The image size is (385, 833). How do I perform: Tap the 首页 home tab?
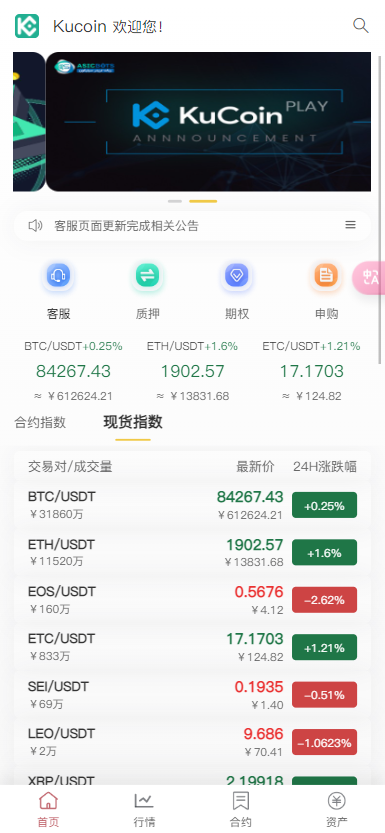(x=48, y=809)
